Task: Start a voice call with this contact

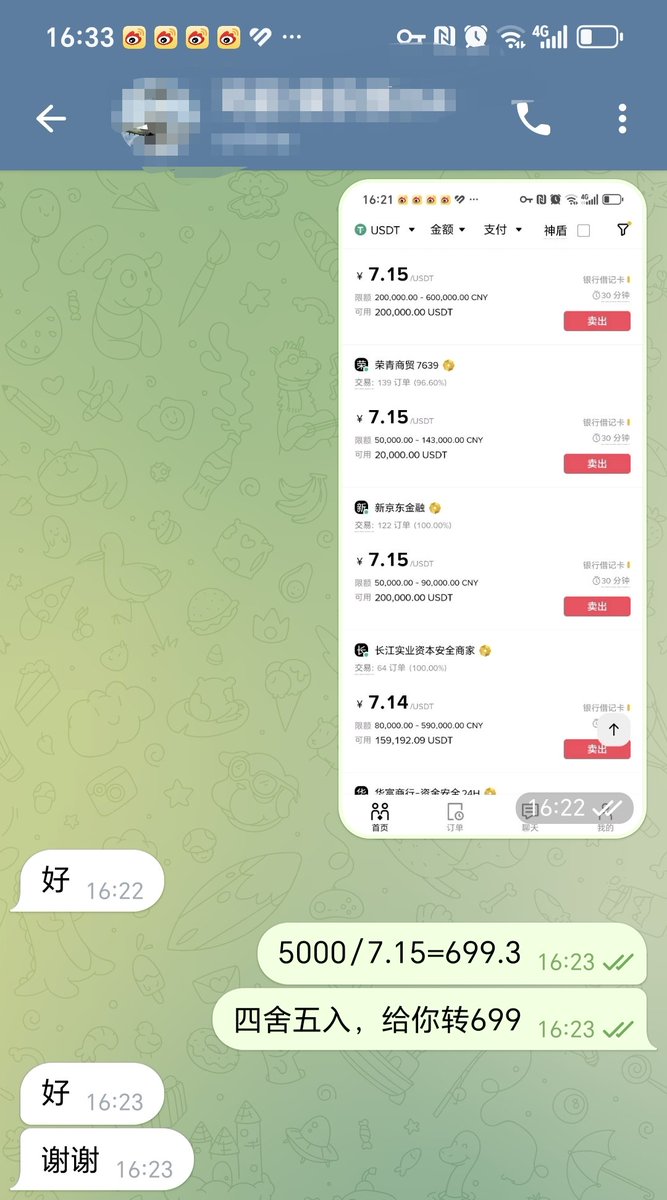Action: (532, 119)
